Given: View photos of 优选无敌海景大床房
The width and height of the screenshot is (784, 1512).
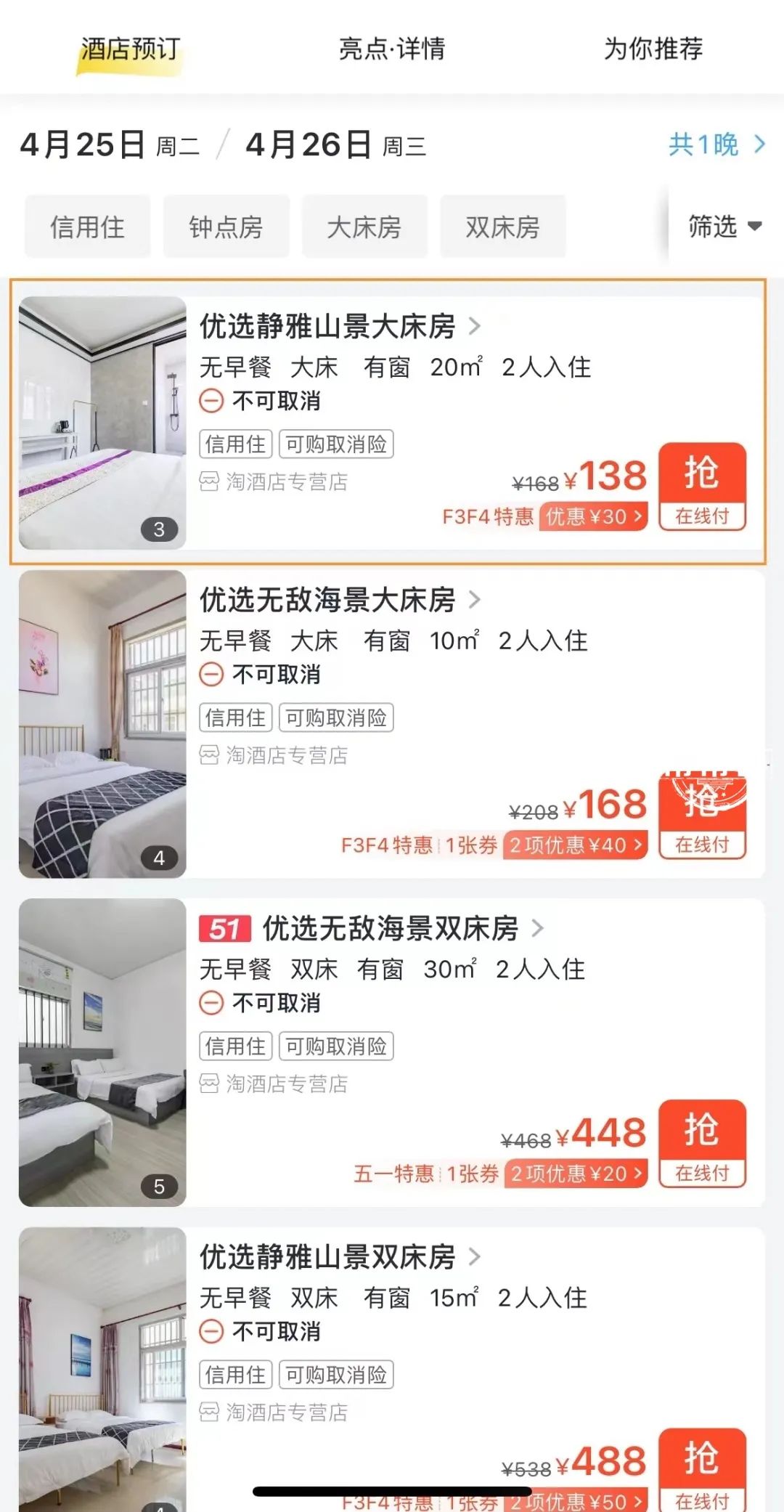Looking at the screenshot, I should pyautogui.click(x=102, y=724).
